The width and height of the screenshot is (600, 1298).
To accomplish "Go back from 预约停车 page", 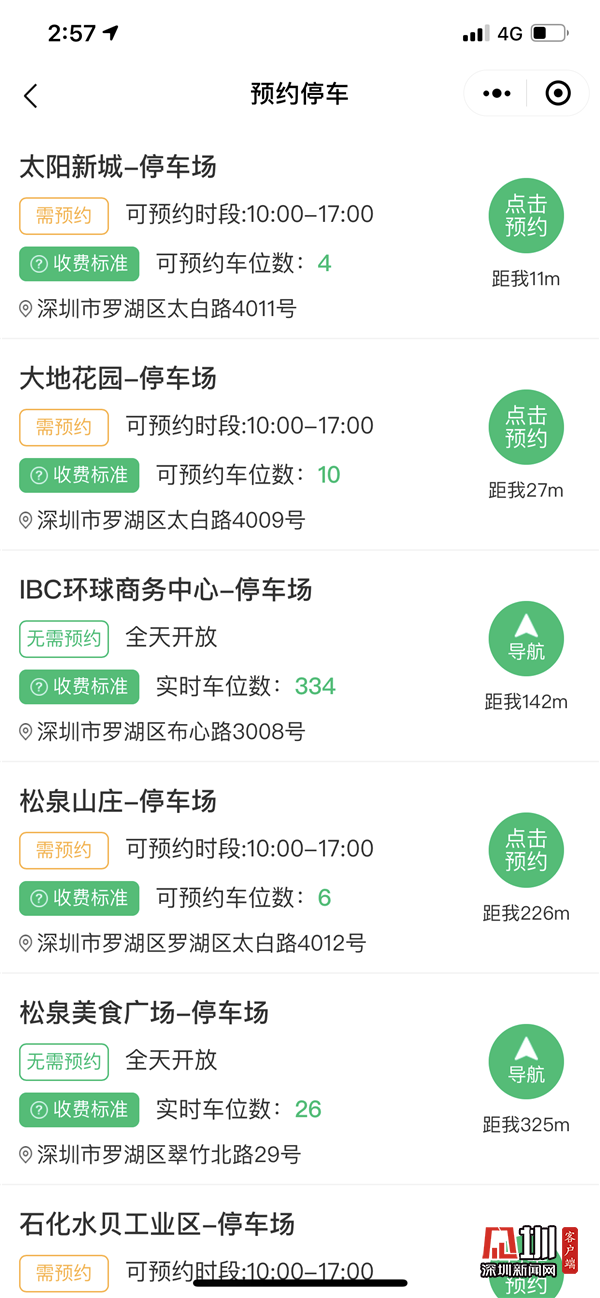I will coord(31,95).
